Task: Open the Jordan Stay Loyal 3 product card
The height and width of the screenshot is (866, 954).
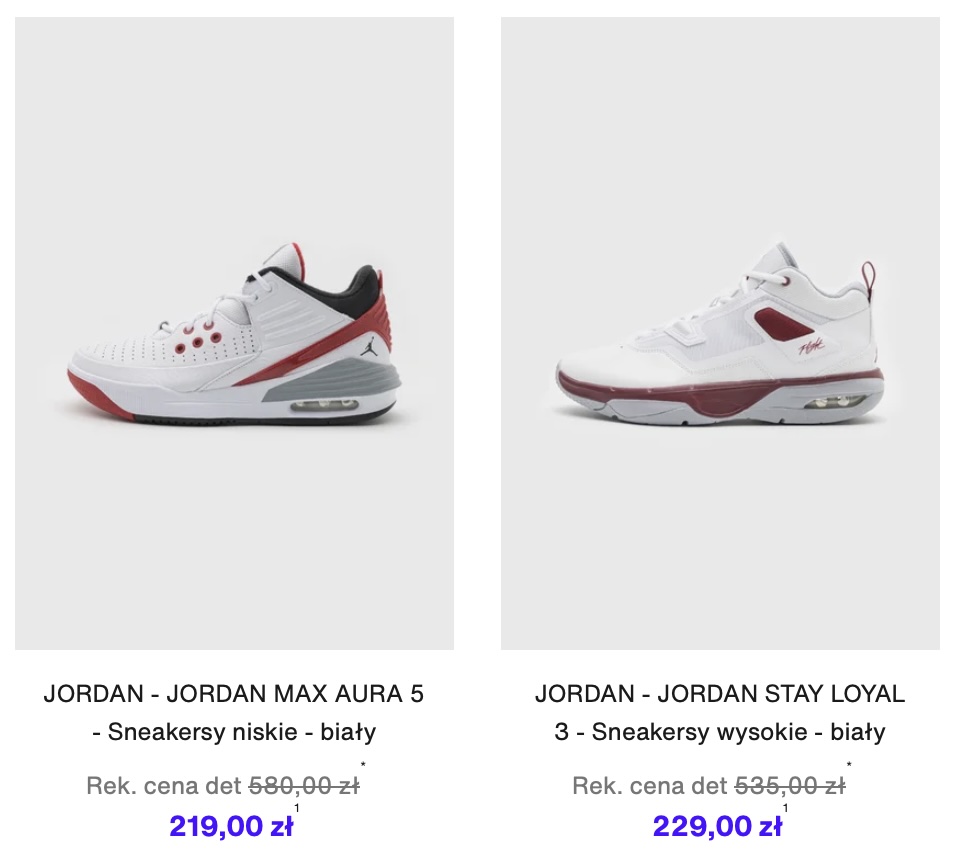Action: click(x=720, y=335)
